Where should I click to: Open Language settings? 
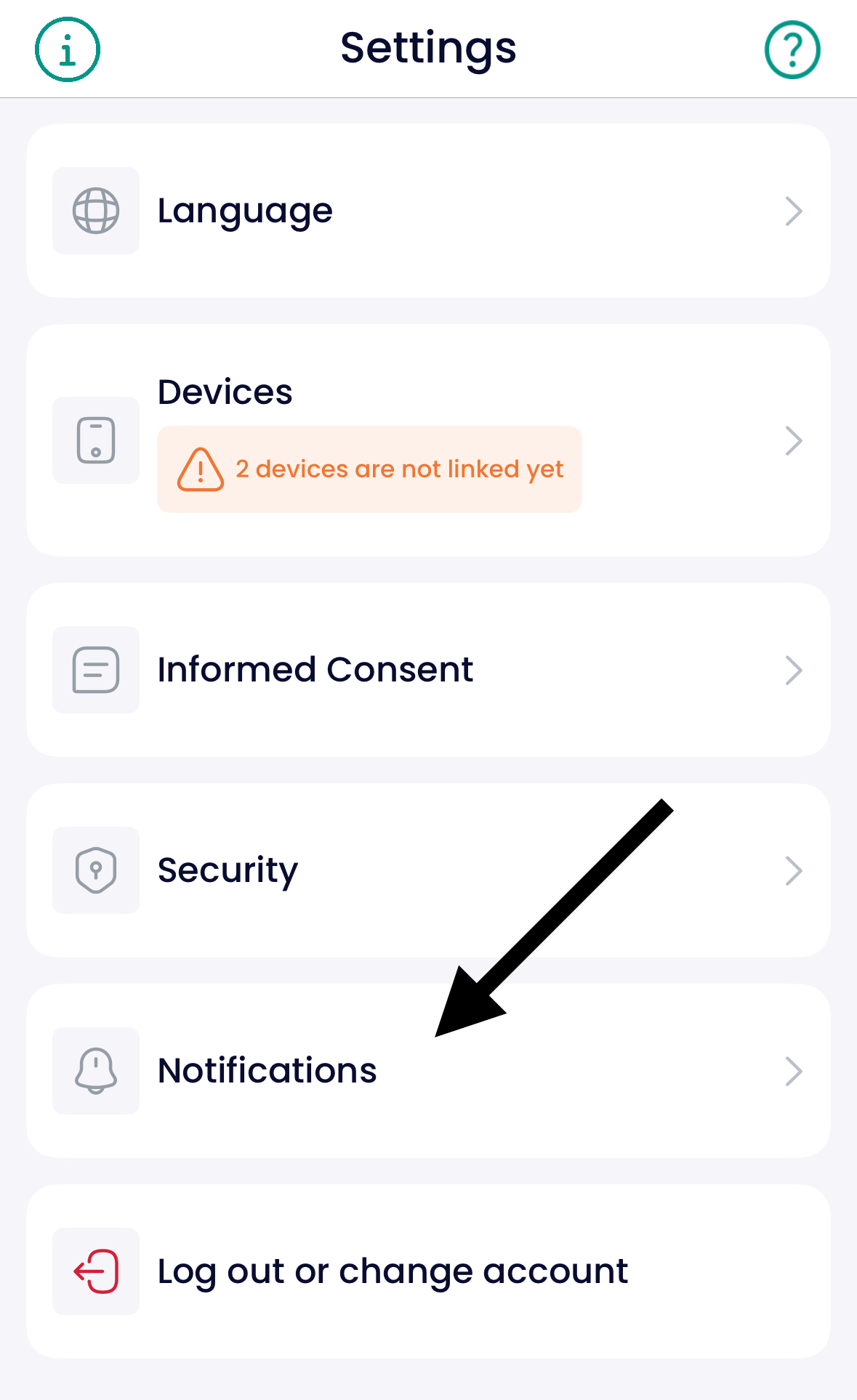(x=428, y=211)
